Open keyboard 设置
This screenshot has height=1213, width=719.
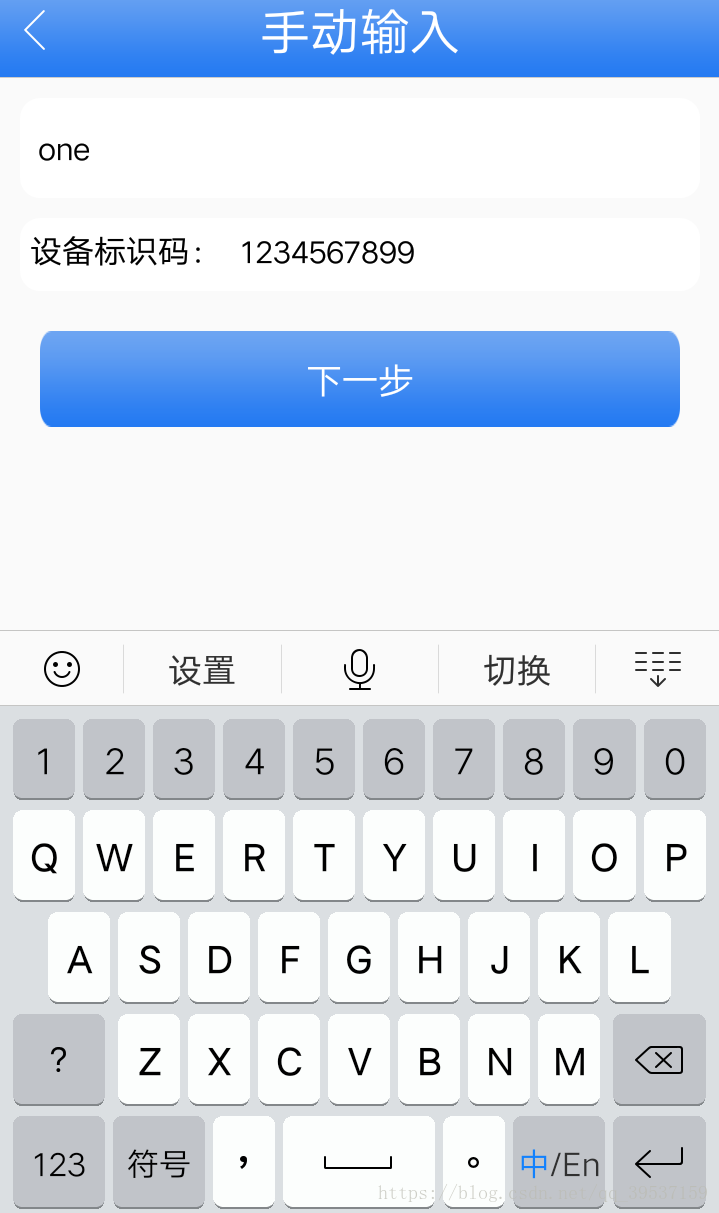[x=202, y=670]
